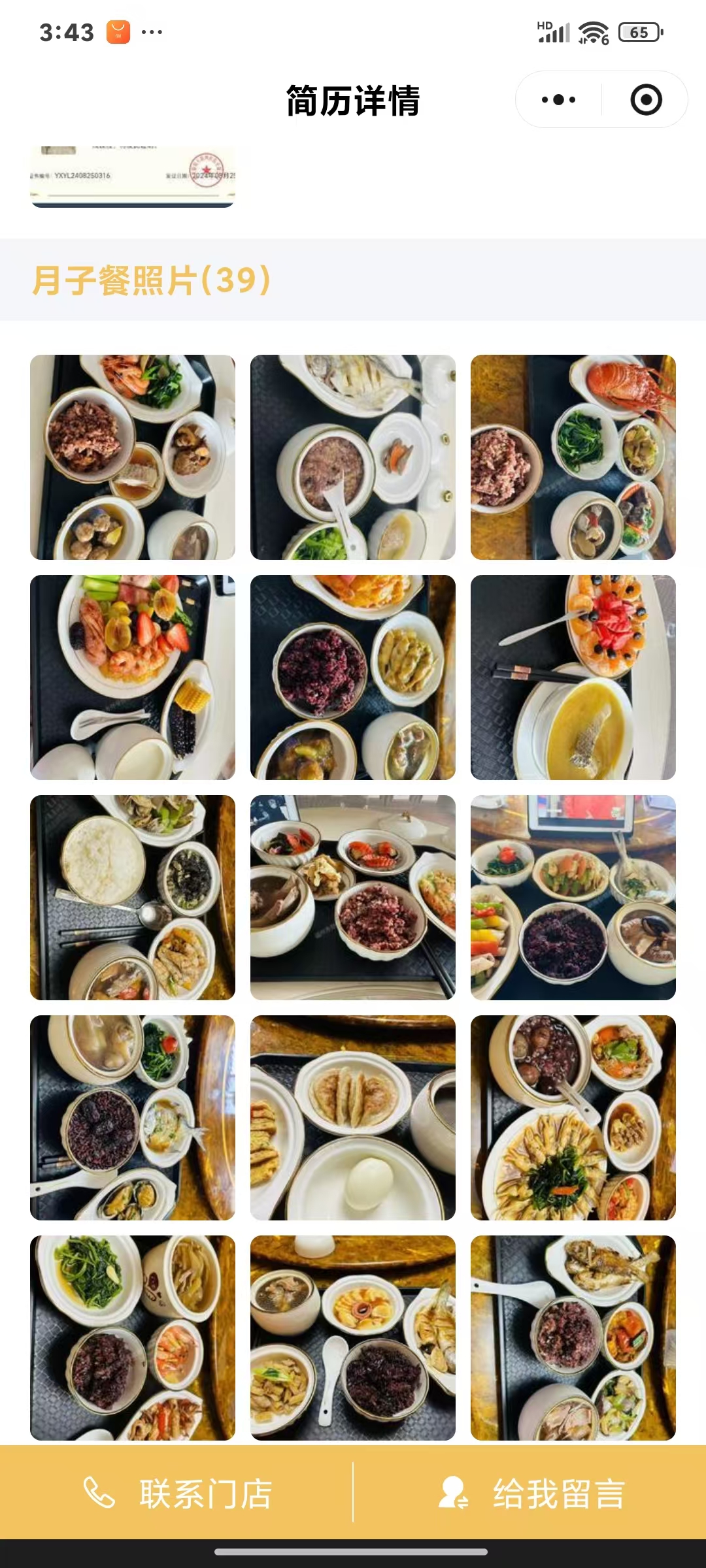Viewport: 706px width, 1568px height.
Task: View photo with chopsticks and yellow soup
Action: [573, 678]
